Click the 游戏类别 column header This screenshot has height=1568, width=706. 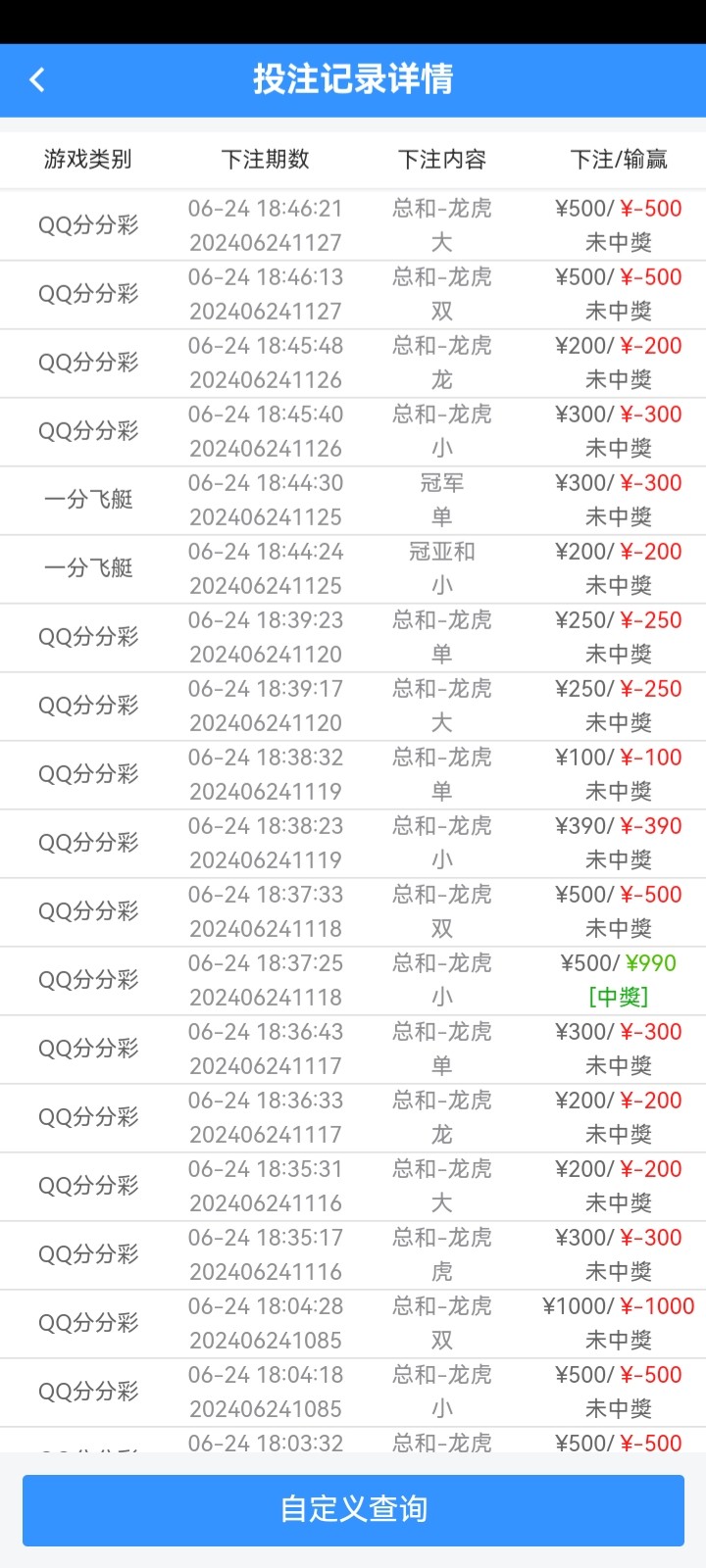tap(87, 159)
